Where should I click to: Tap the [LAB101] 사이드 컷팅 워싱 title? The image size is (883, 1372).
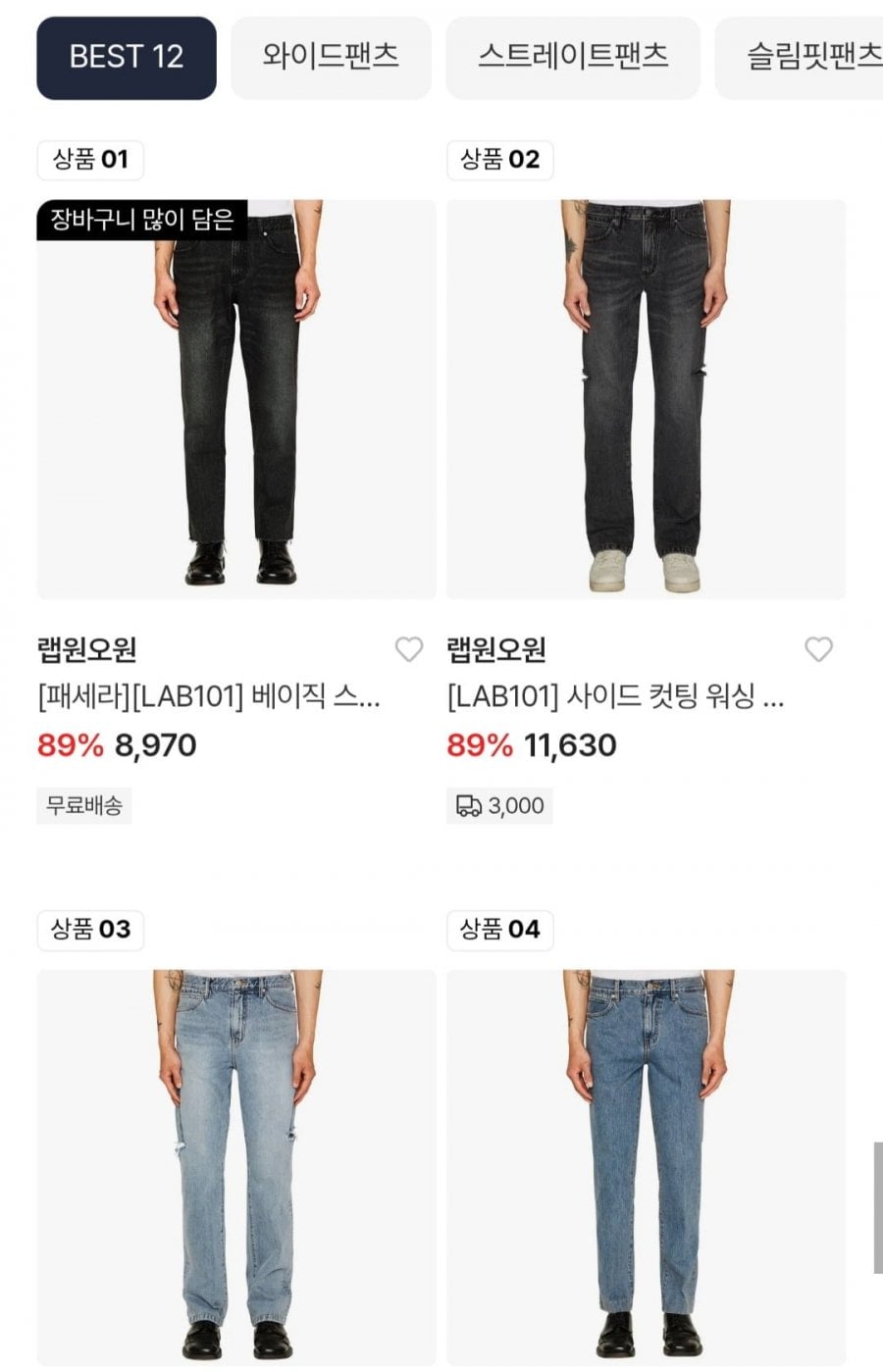[x=615, y=697]
